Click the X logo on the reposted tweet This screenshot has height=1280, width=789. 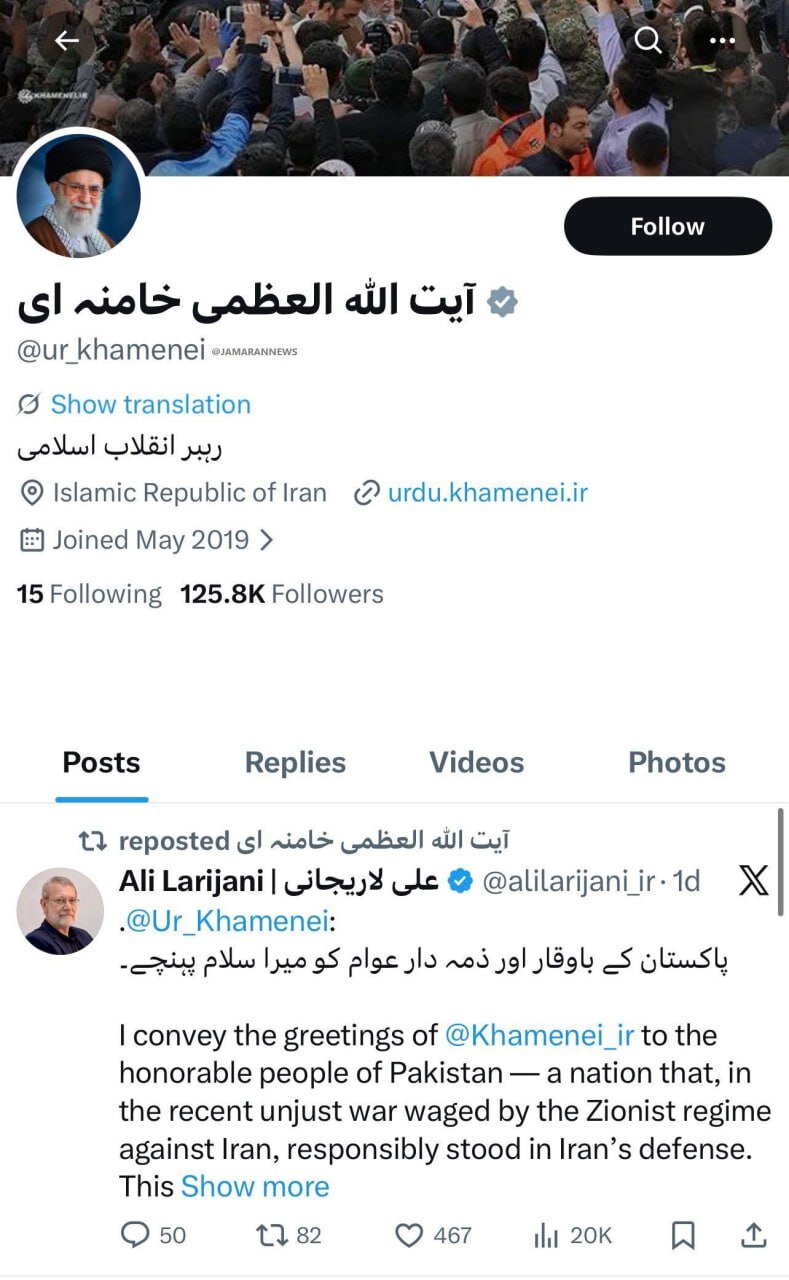[x=752, y=882]
